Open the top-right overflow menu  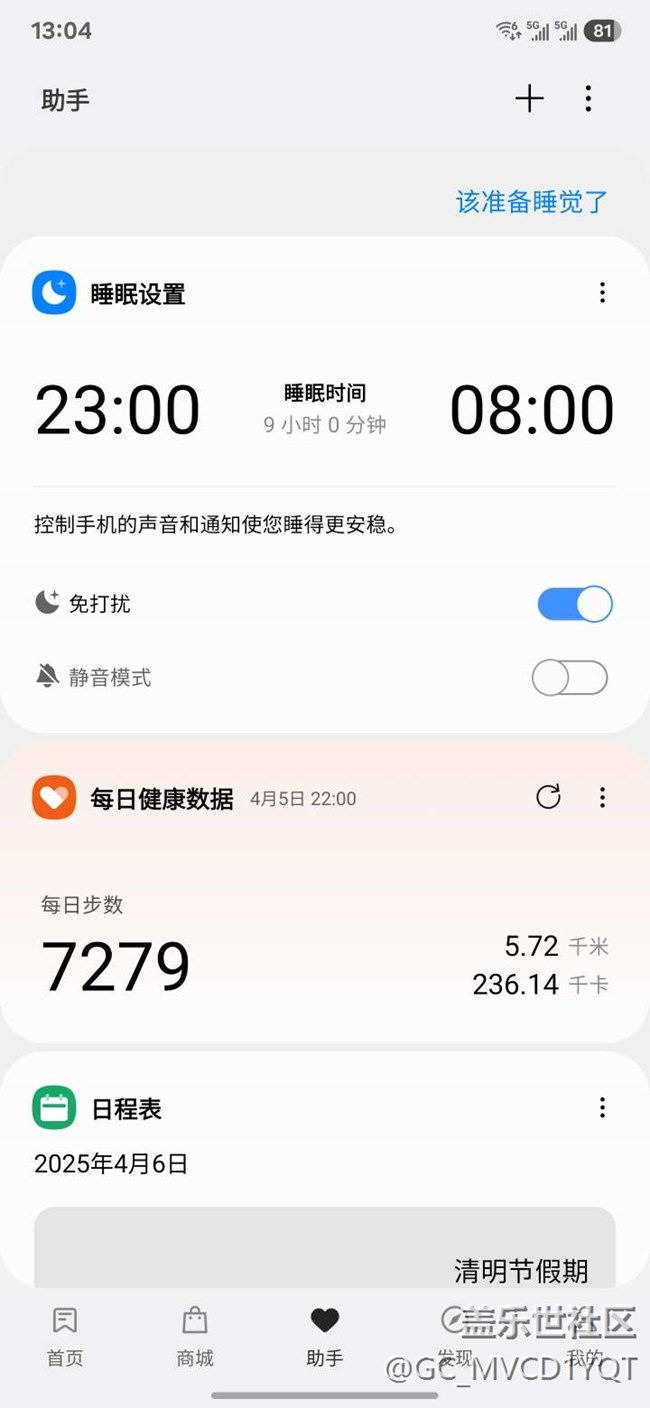pos(588,98)
